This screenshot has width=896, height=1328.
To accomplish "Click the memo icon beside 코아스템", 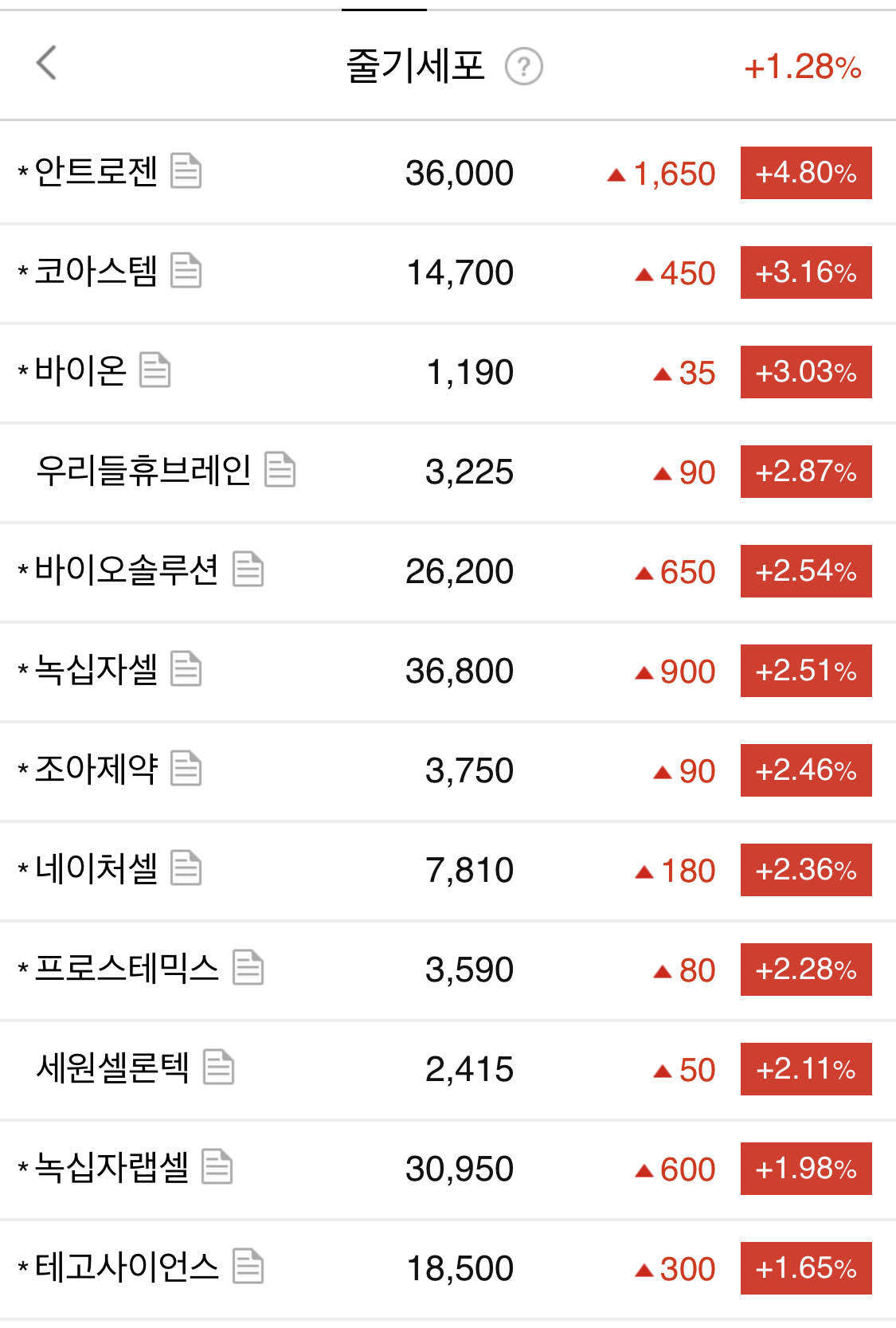I will (187, 272).
